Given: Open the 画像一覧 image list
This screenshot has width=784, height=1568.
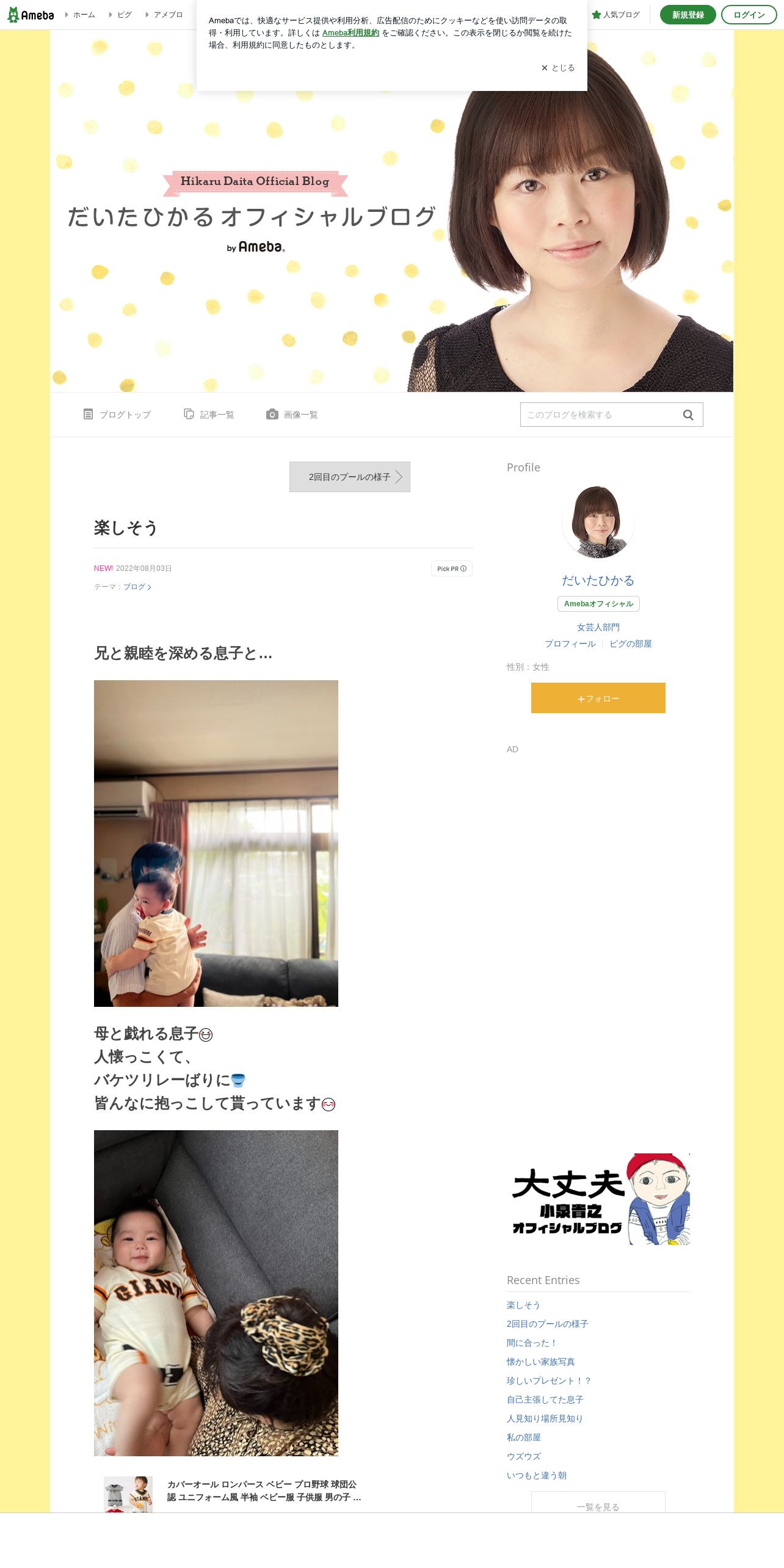Looking at the screenshot, I should (x=292, y=415).
